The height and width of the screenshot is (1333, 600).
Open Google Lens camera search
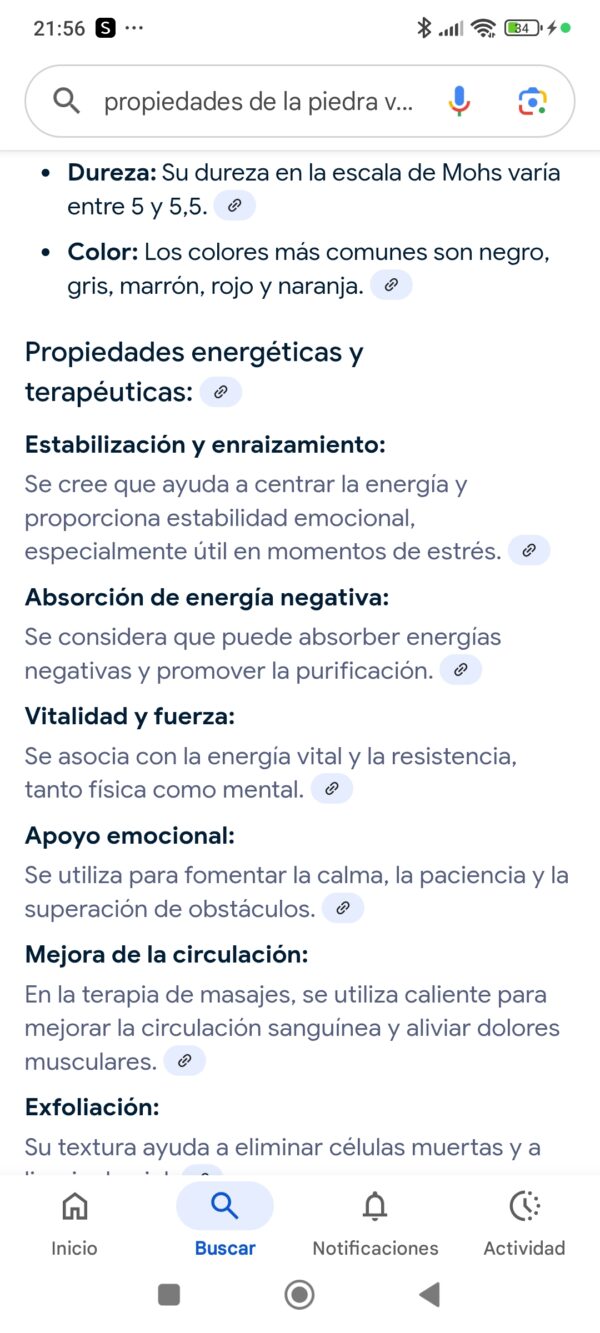point(533,101)
